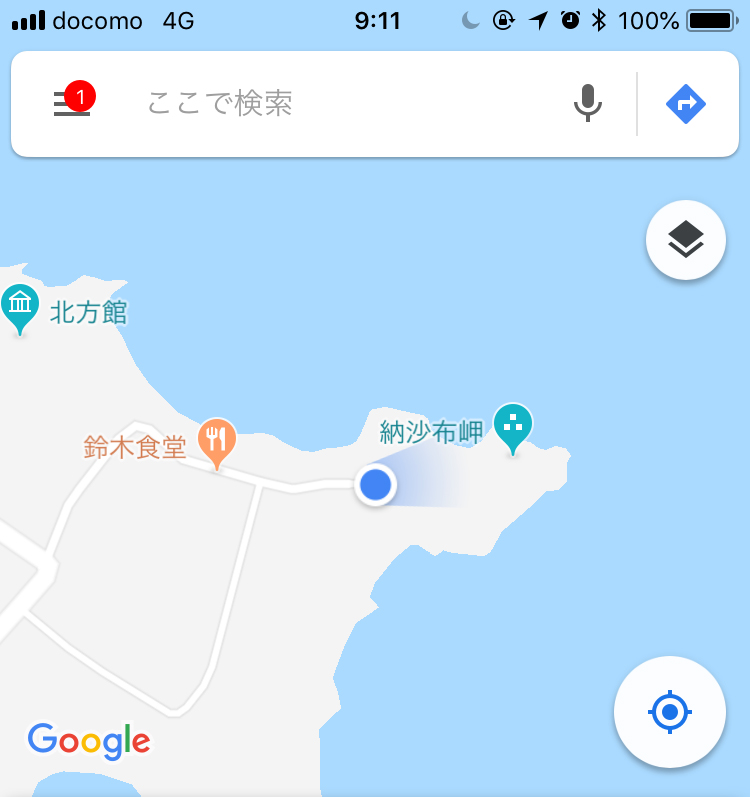Open directions with the blue arrow icon
Image resolution: width=750 pixels, height=797 pixels.
(x=686, y=103)
